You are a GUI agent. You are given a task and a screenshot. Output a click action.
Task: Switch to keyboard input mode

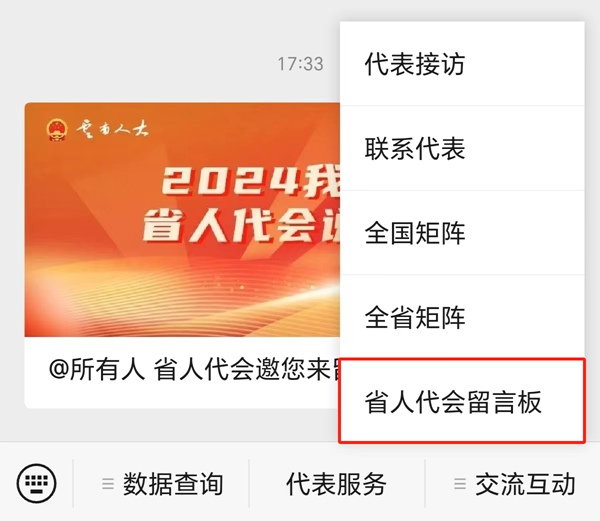click(x=37, y=484)
